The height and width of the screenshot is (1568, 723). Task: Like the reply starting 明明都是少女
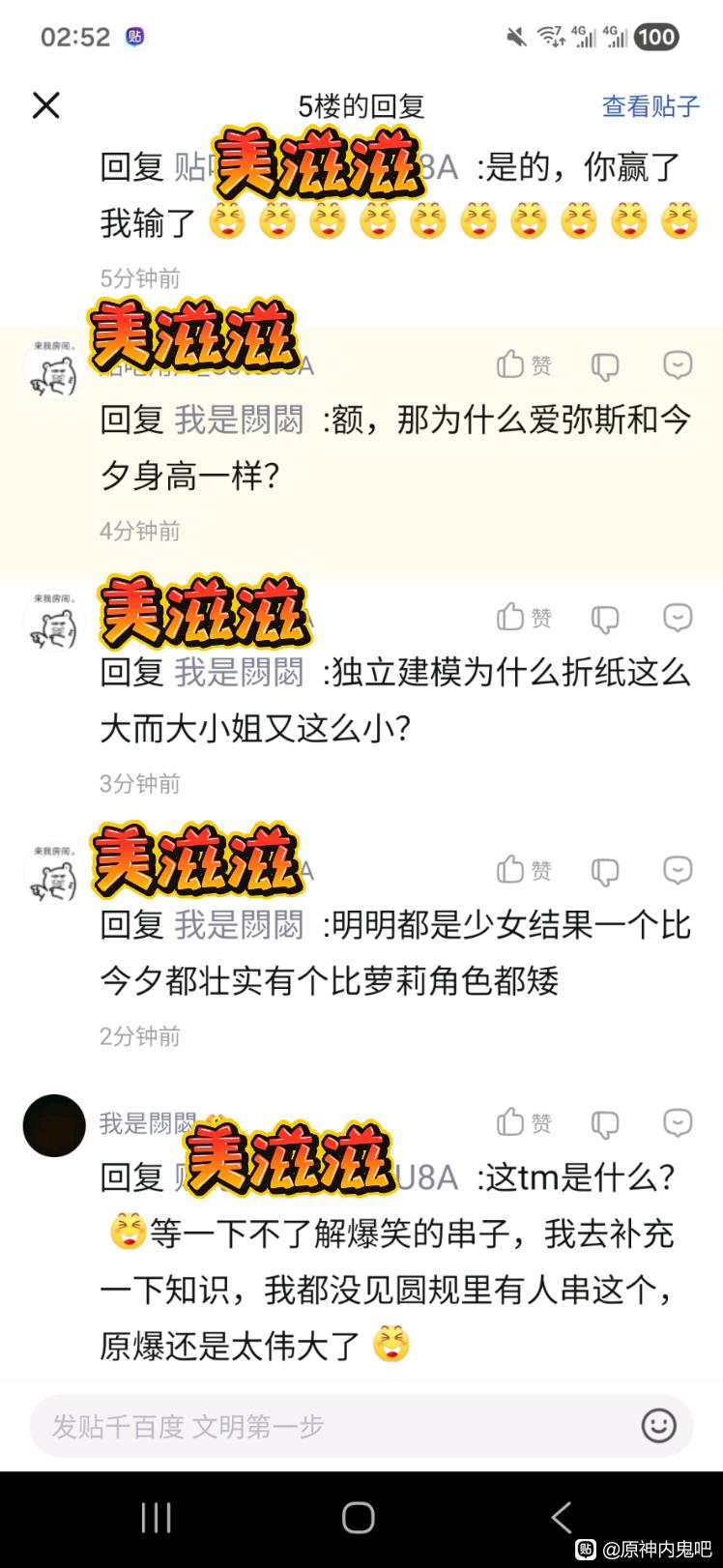[523, 870]
